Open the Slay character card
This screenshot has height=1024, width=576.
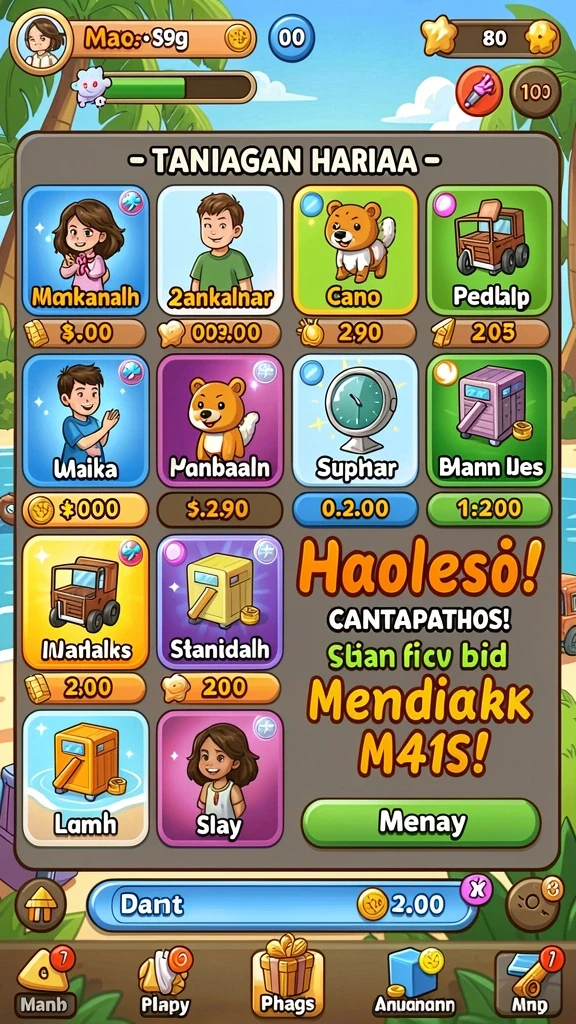click(220, 778)
